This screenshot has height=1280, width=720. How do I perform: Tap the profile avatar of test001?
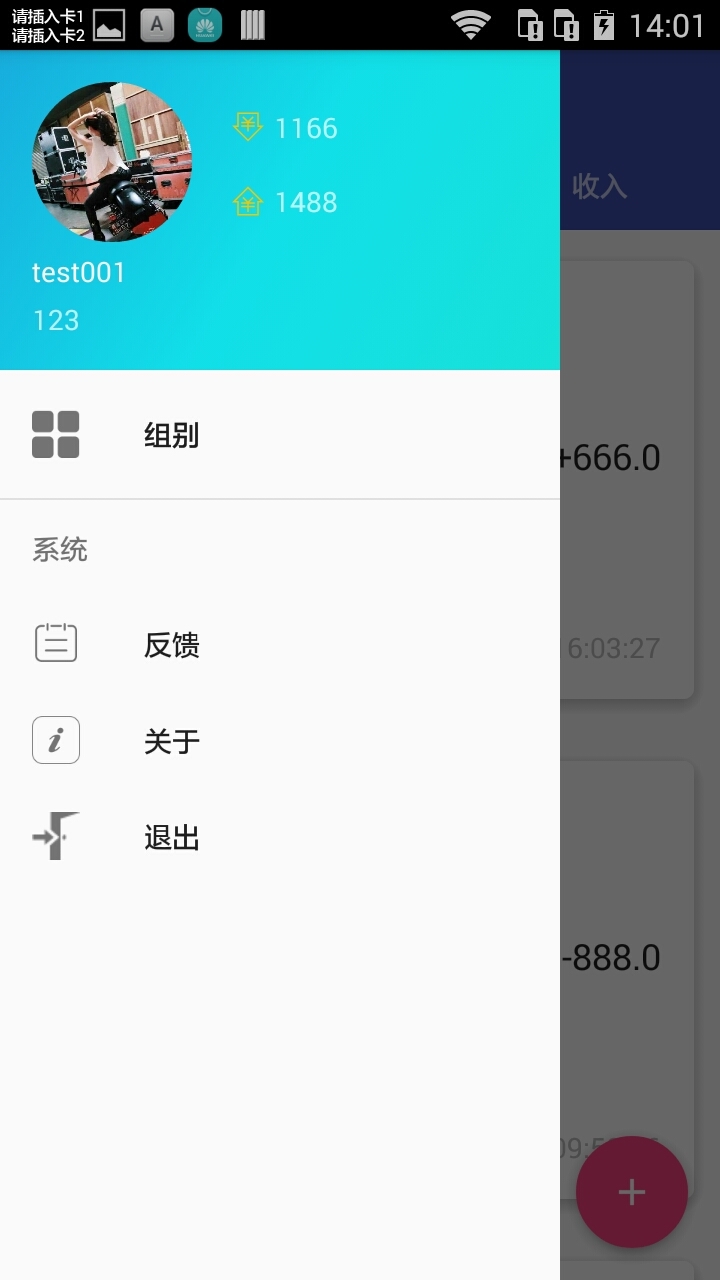tap(112, 162)
